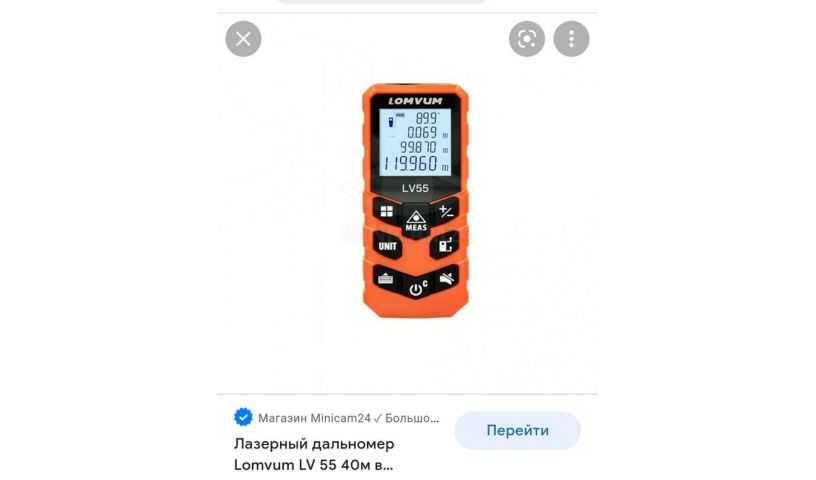Tap the Перейти button
This screenshot has width=816, height=480.
(x=517, y=430)
